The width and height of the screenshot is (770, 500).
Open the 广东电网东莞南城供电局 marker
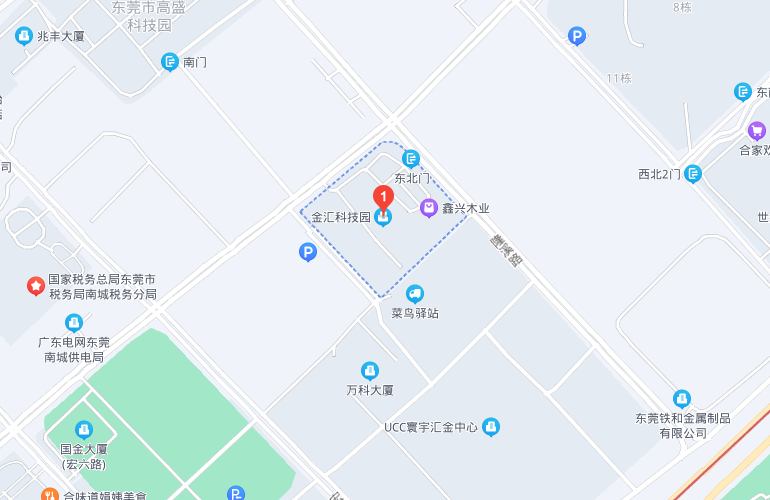73,323
